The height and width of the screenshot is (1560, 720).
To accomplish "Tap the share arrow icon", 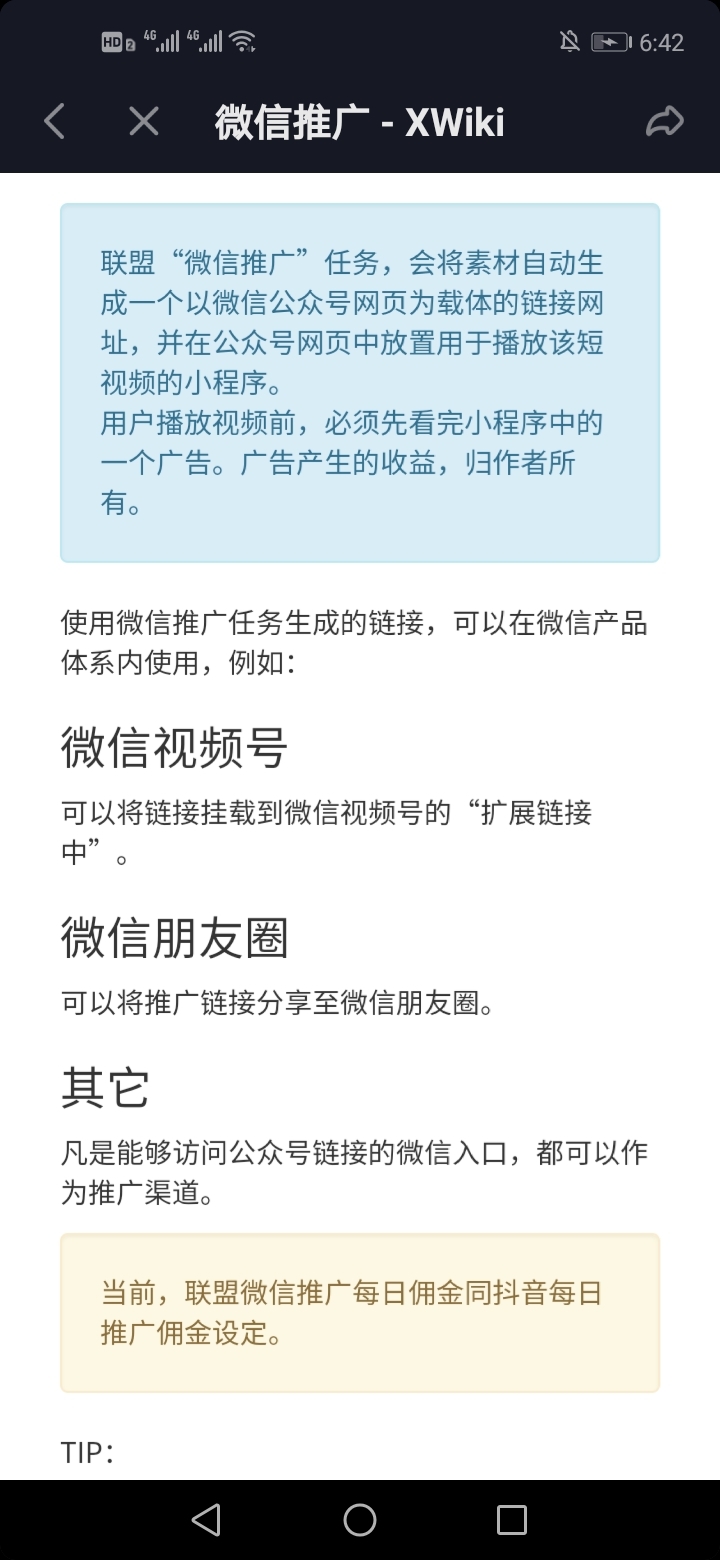I will point(664,120).
